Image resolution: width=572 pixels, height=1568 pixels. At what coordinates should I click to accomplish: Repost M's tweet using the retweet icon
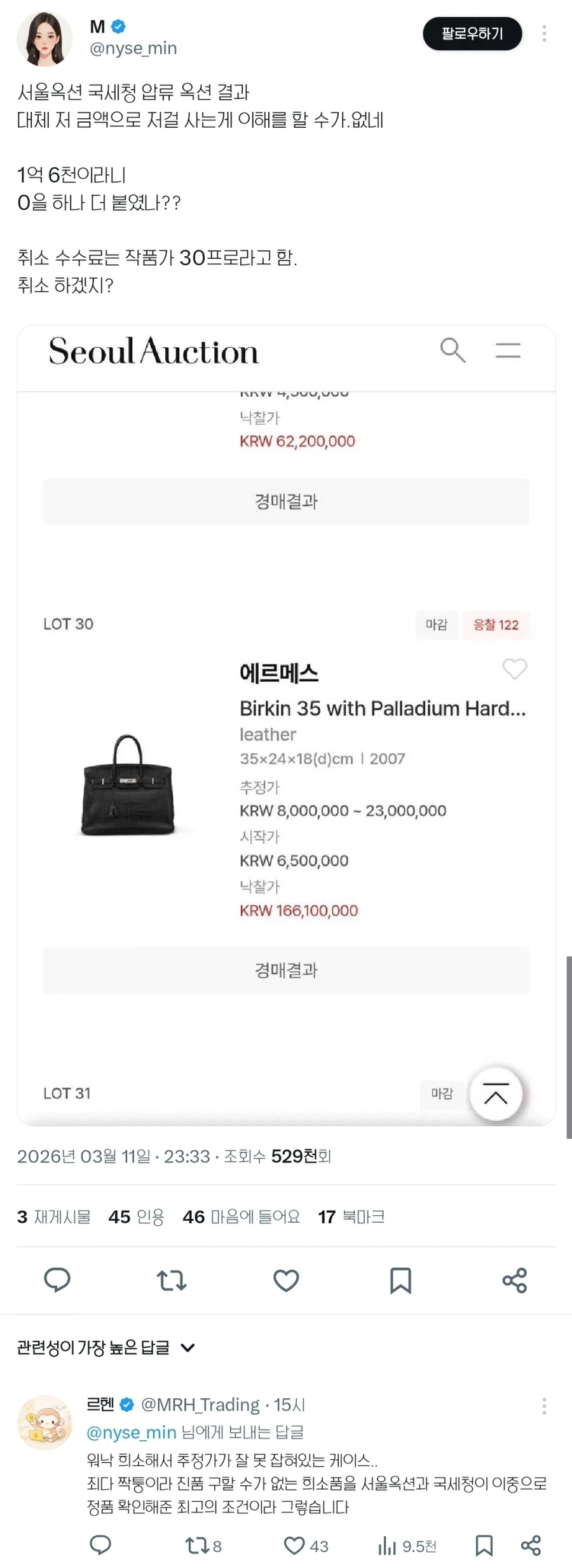pos(172,1280)
